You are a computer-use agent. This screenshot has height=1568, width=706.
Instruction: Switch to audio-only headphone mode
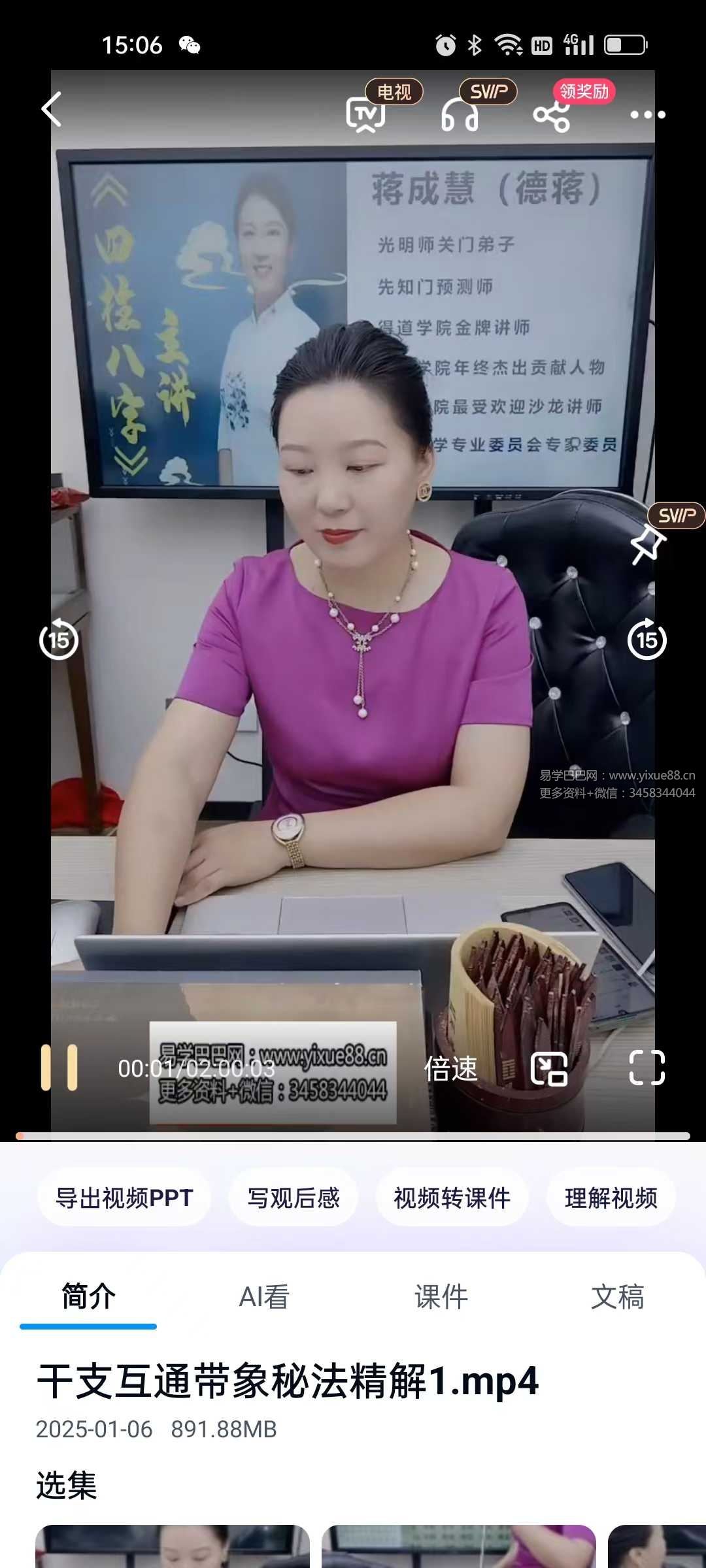click(460, 116)
